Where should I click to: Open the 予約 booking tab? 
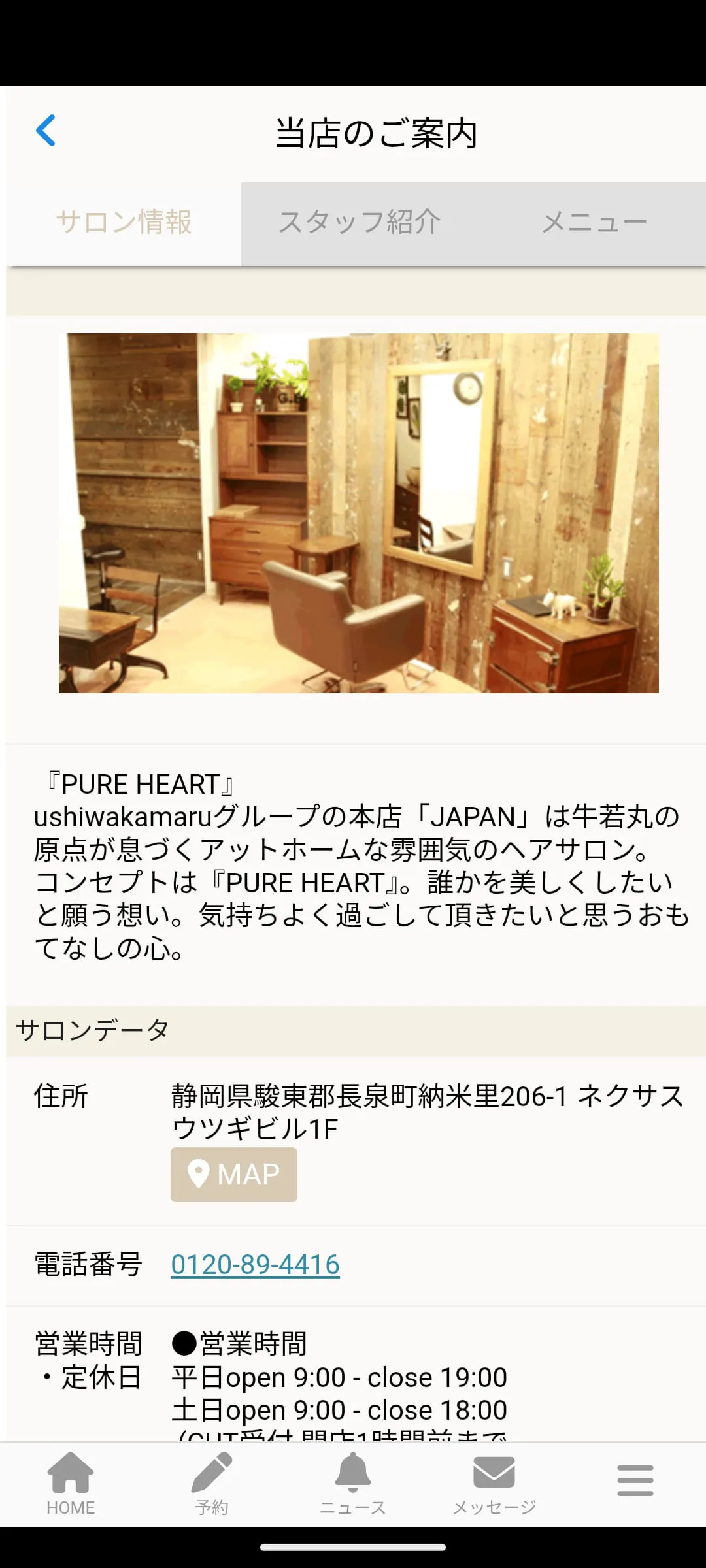[212, 1483]
